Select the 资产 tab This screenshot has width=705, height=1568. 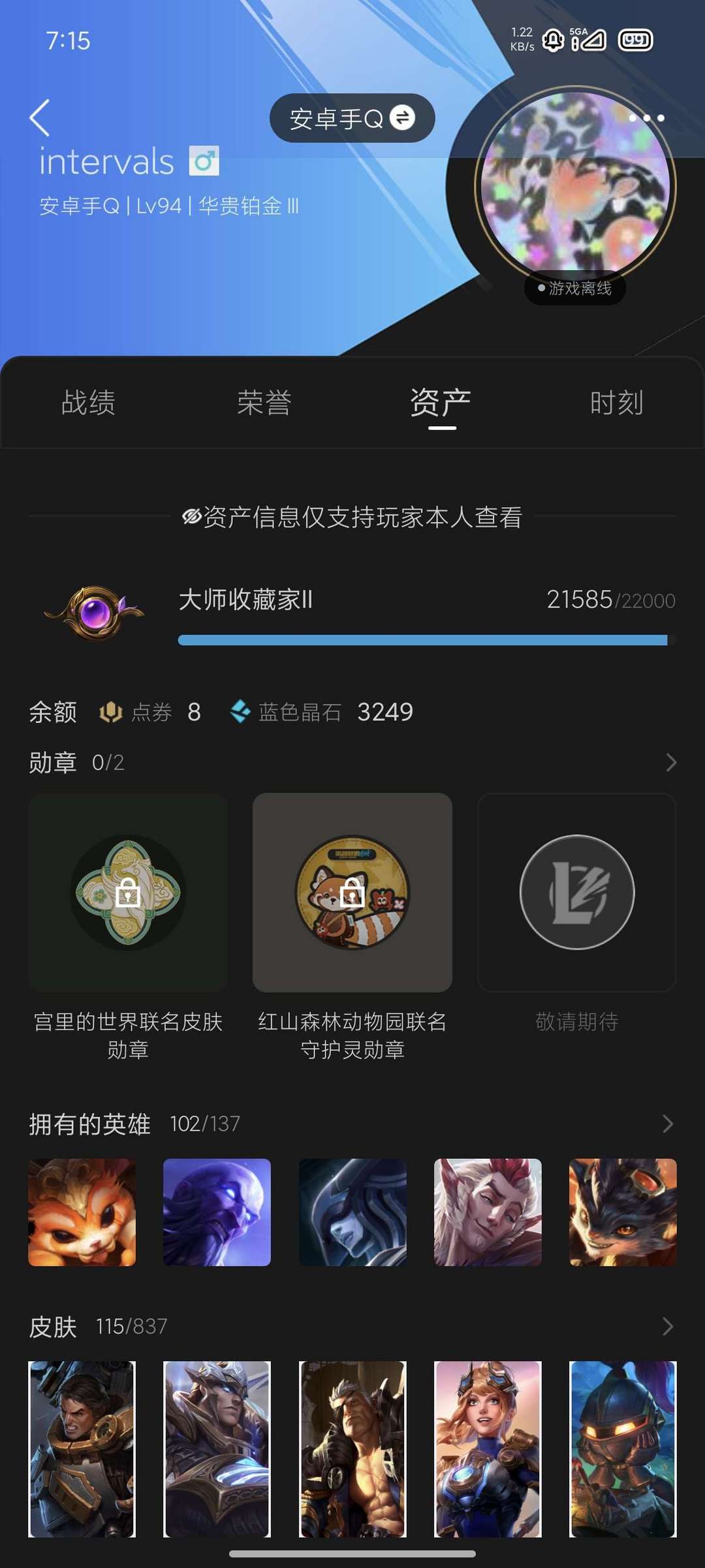[441, 403]
